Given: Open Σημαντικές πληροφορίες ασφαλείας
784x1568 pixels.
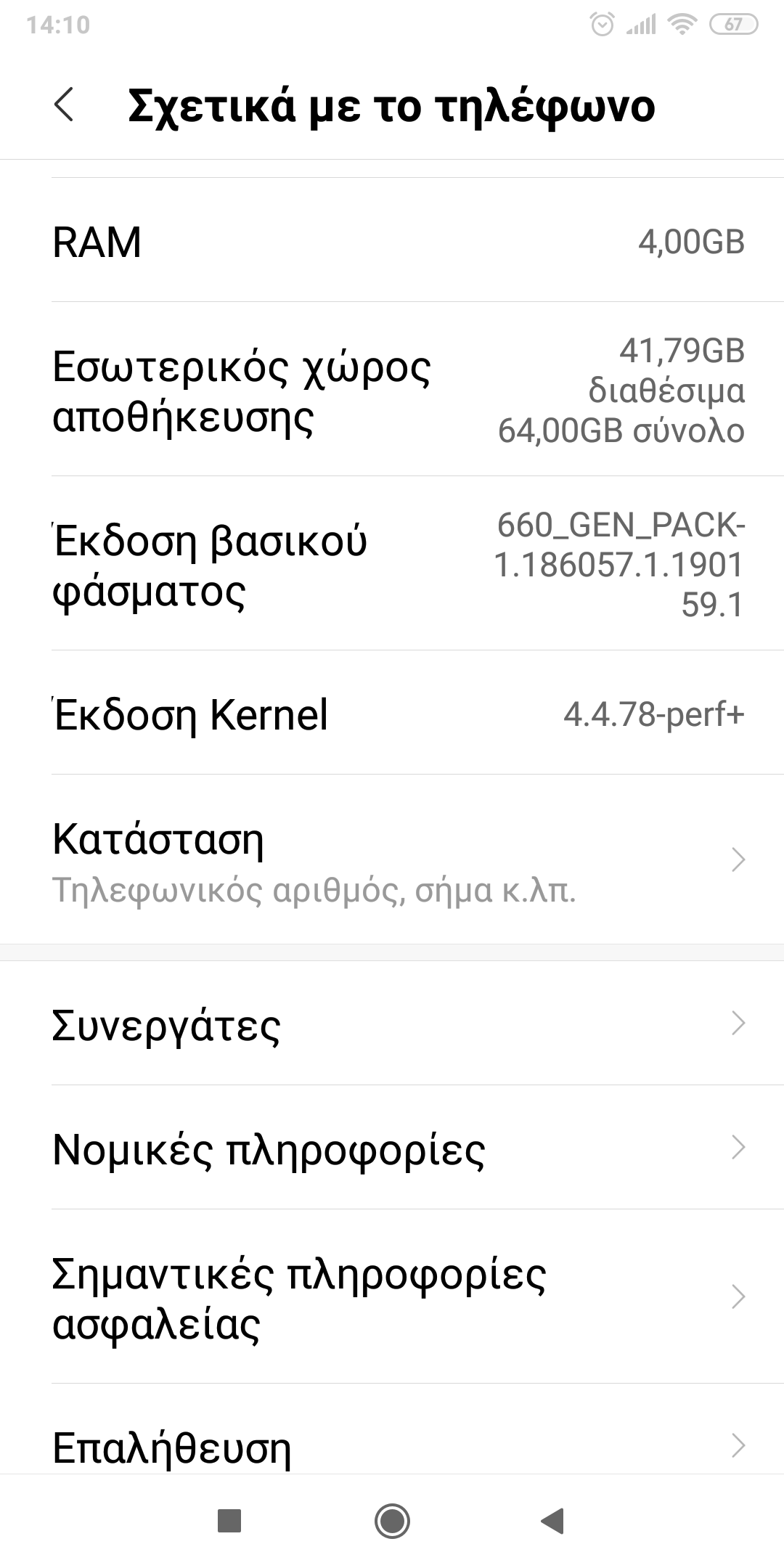Looking at the screenshot, I should click(x=392, y=1297).
